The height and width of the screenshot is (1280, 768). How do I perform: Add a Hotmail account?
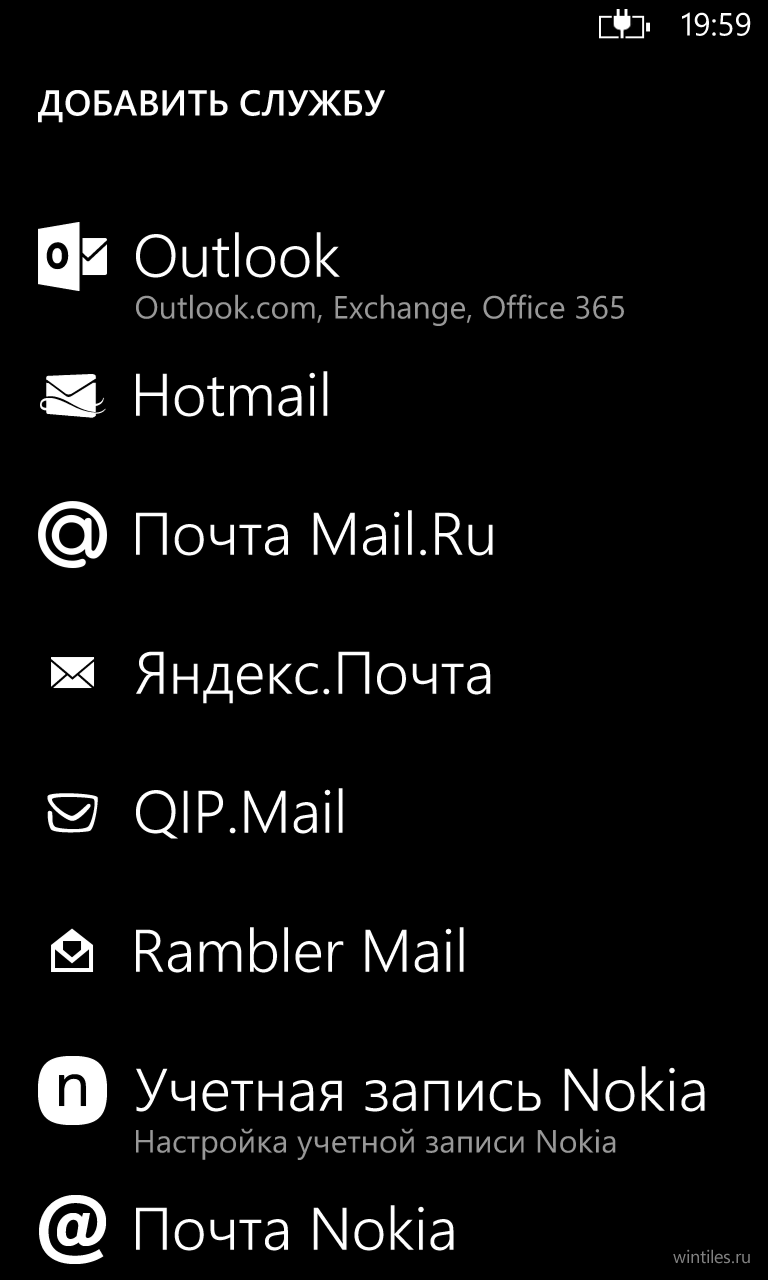pos(384,396)
